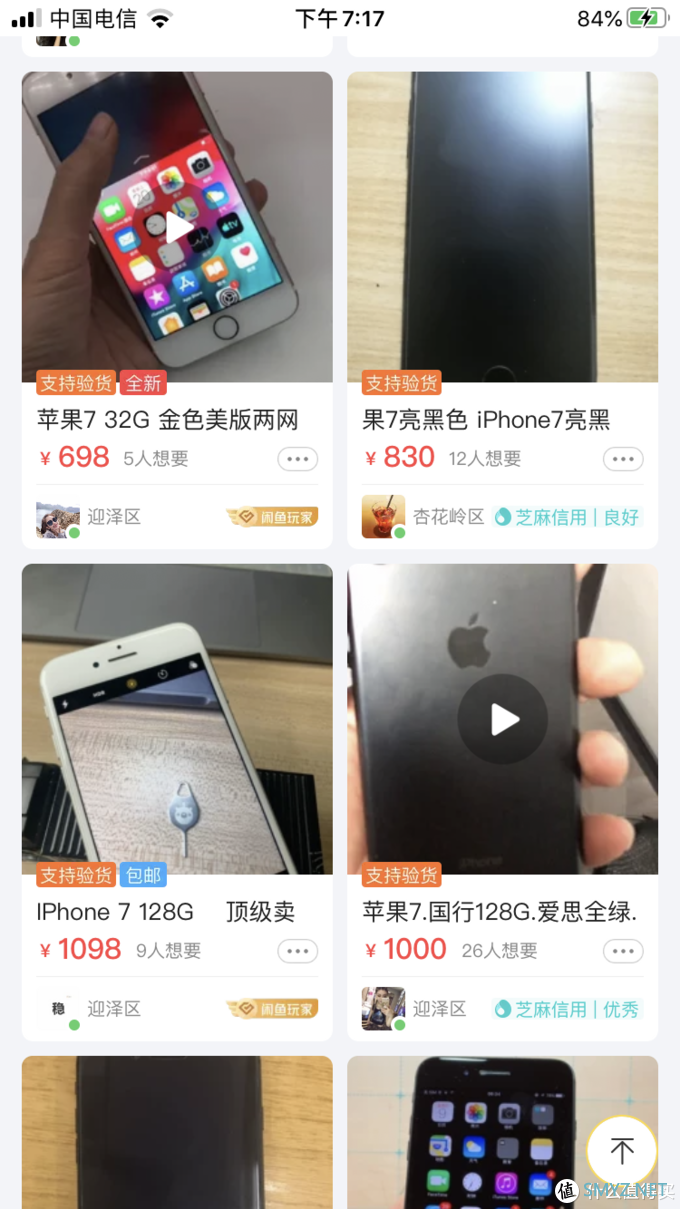Open more options for the ¥830 listing
Screen dimensions: 680x1209
click(x=622, y=459)
